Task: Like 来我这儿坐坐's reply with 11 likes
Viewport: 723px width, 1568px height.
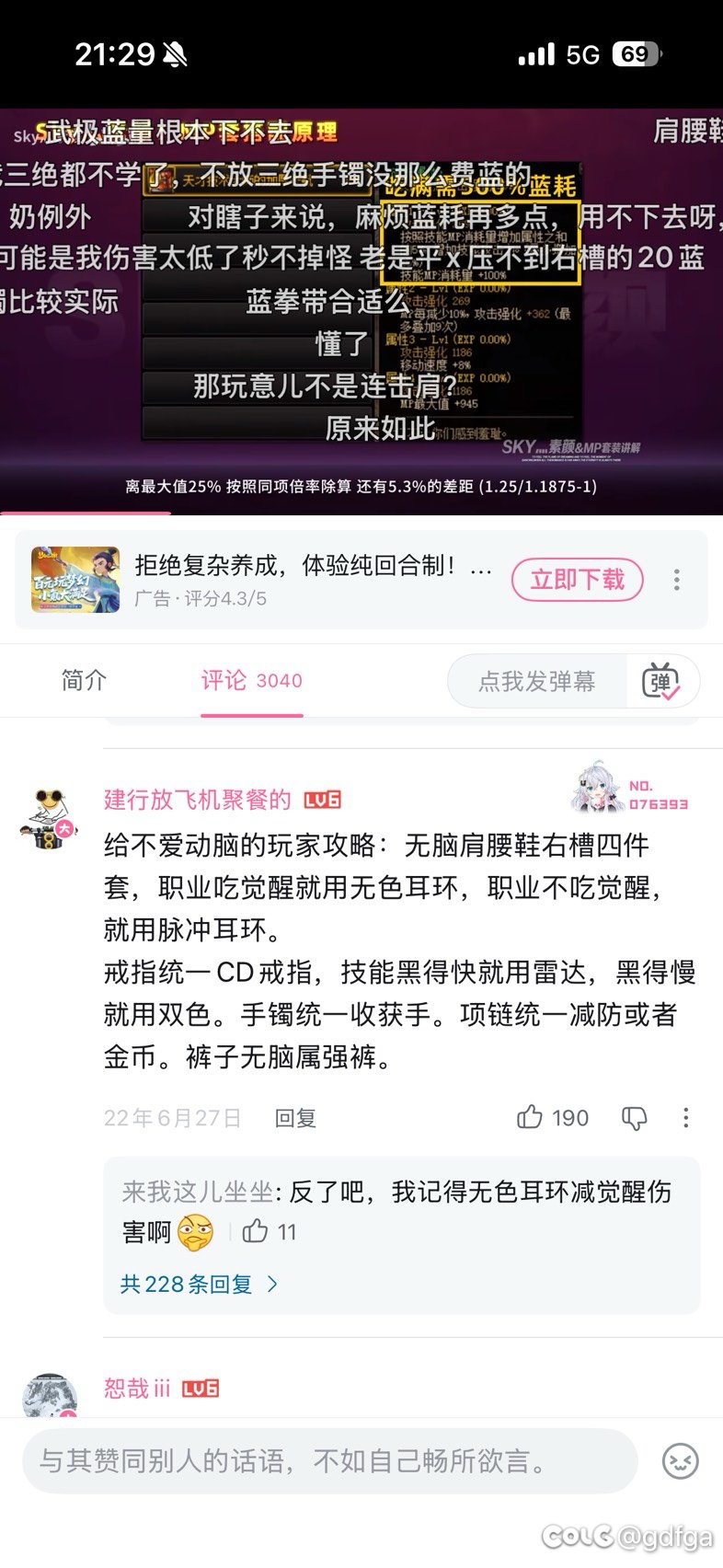Action: 256,1231
